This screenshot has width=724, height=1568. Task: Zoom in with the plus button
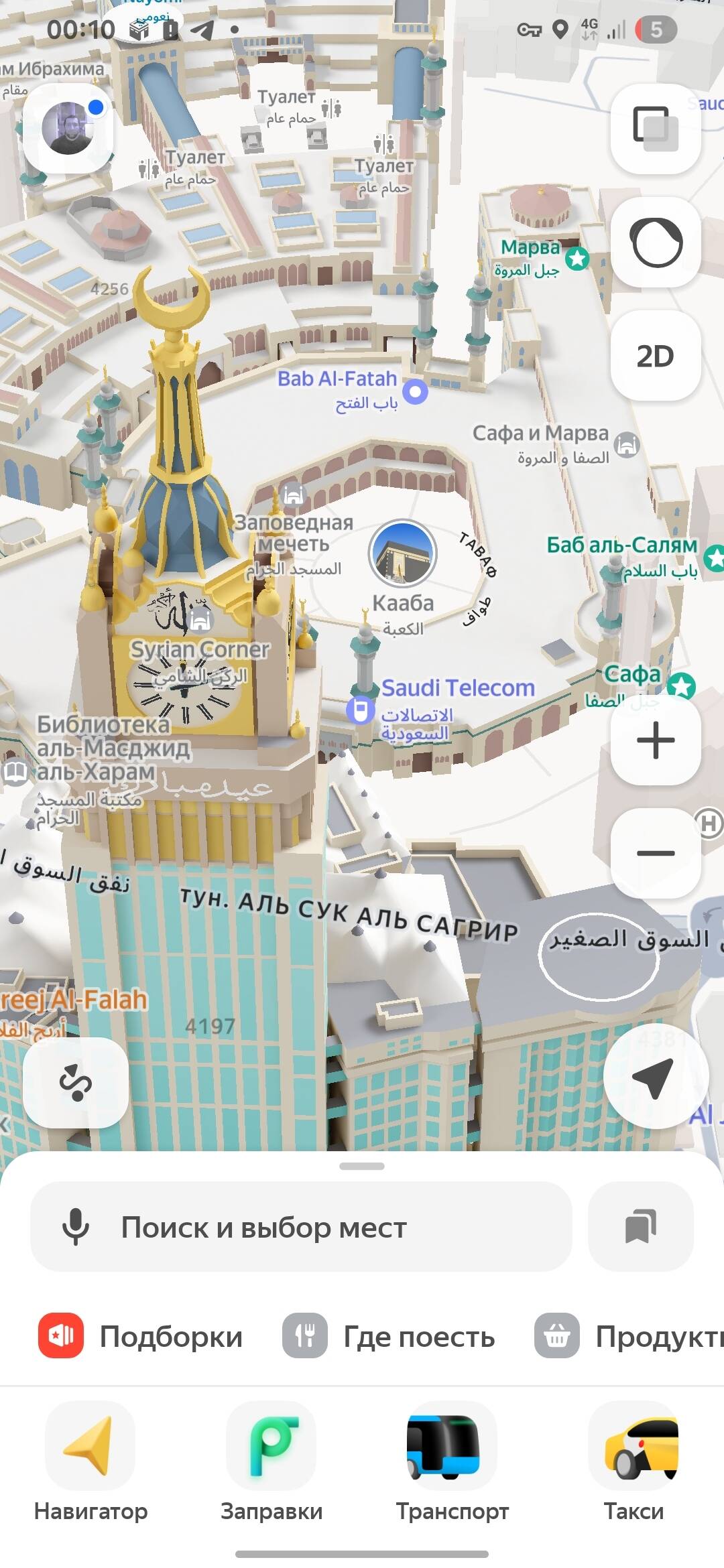pos(655,740)
